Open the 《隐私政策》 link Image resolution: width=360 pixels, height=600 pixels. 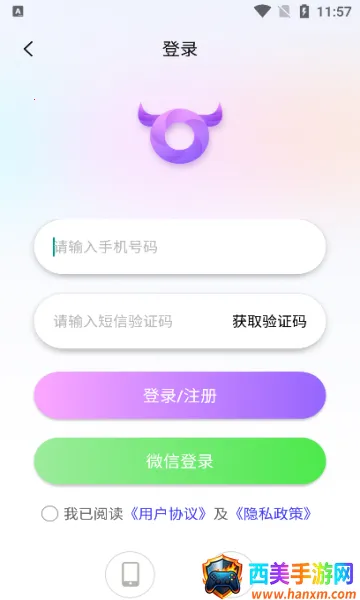pyautogui.click(x=274, y=514)
